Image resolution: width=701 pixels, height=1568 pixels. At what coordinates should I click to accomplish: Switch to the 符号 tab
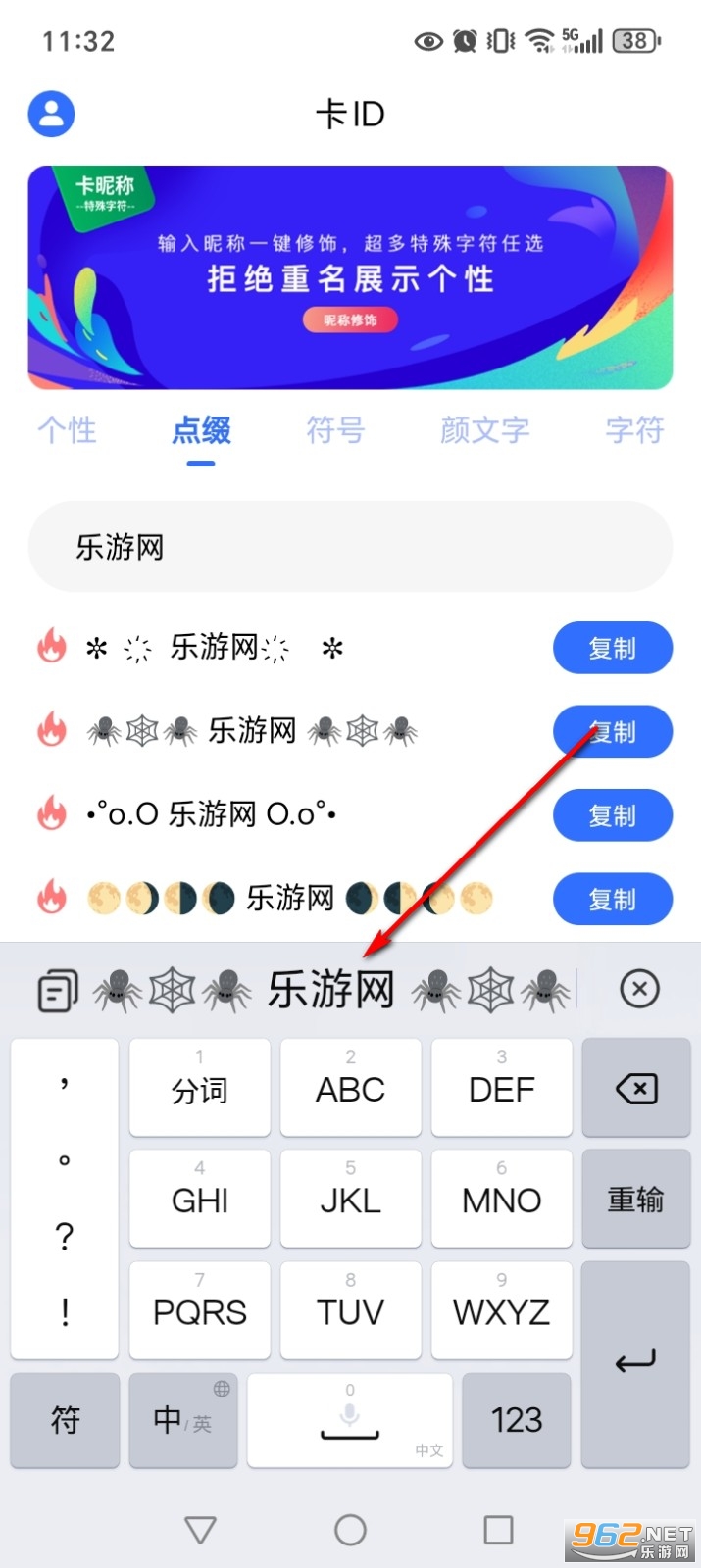335,430
